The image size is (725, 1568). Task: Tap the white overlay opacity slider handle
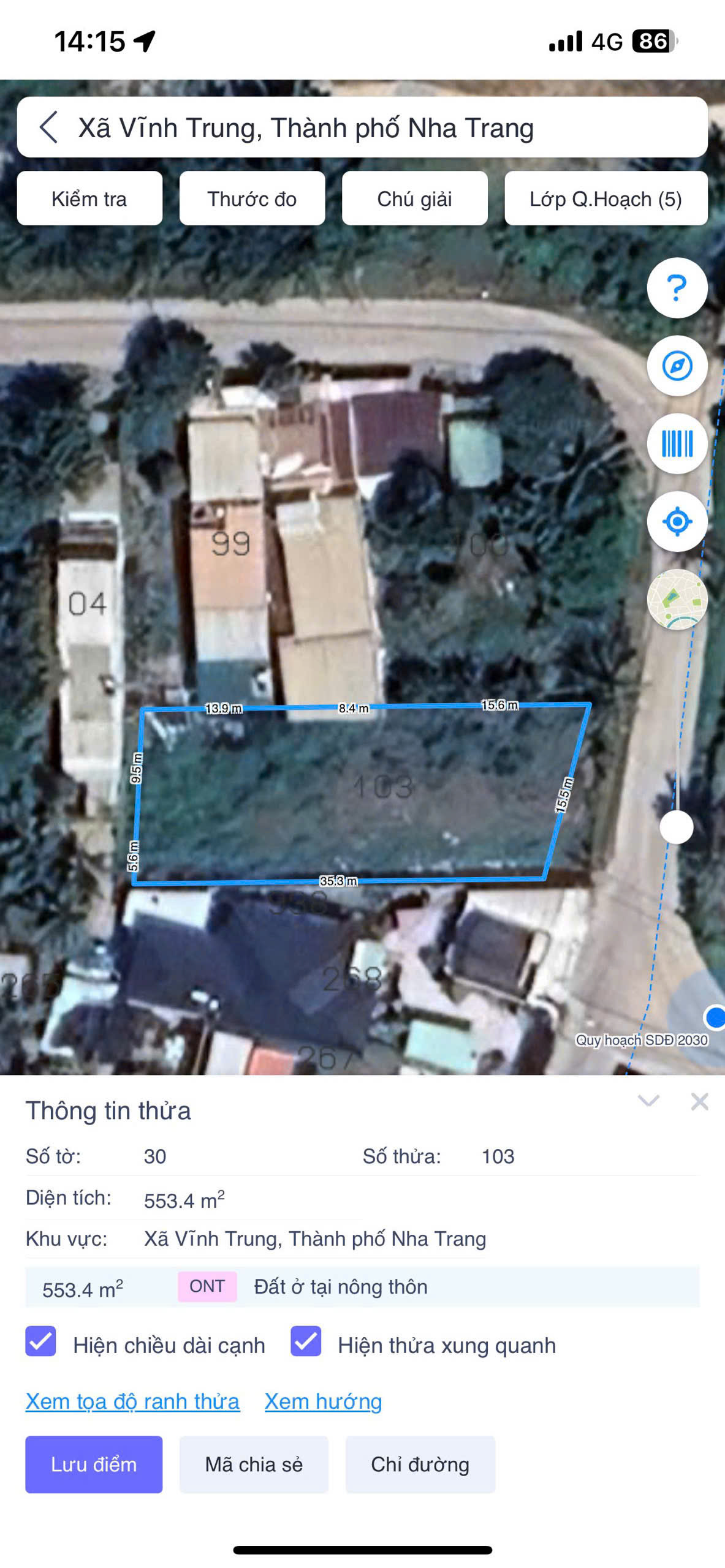coord(676,827)
